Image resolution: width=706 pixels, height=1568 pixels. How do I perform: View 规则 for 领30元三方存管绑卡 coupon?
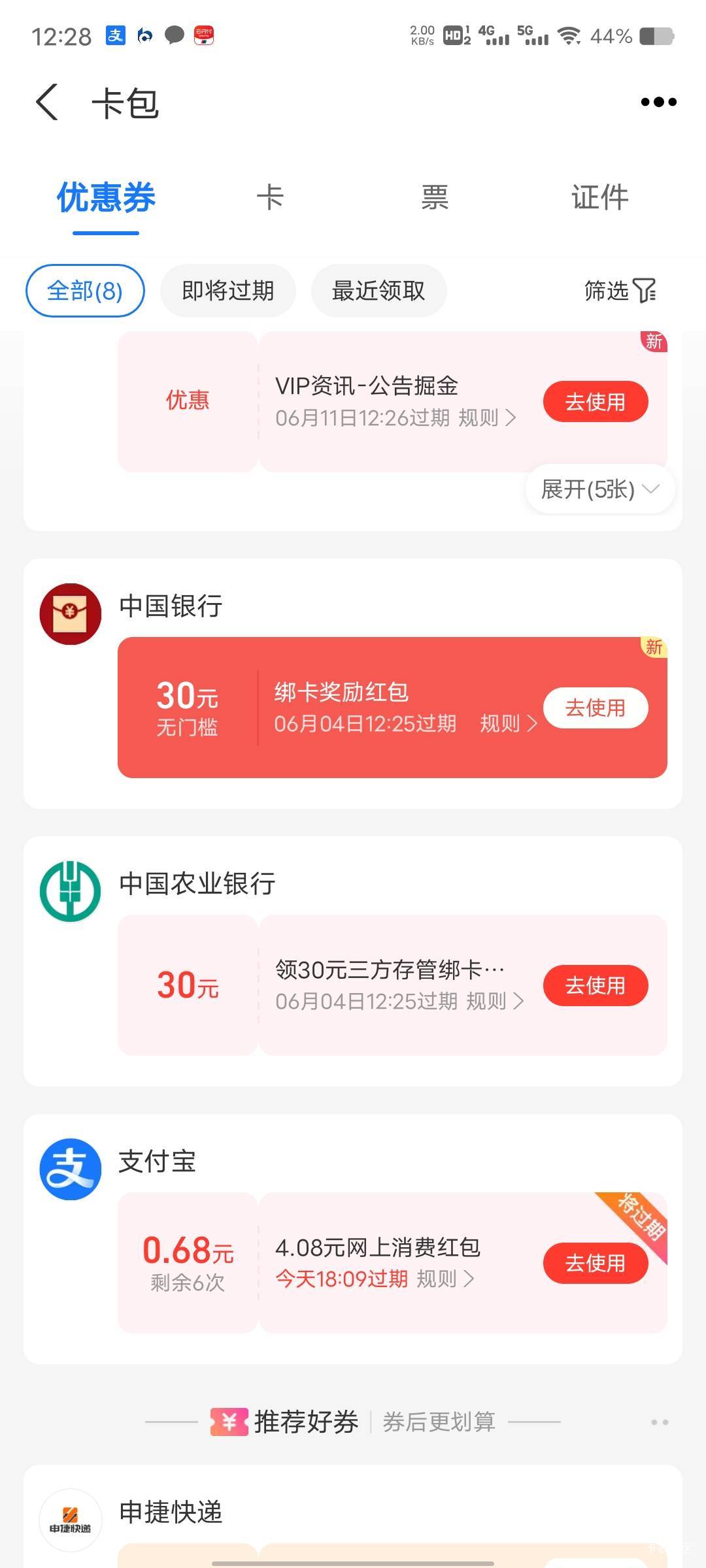495,1002
